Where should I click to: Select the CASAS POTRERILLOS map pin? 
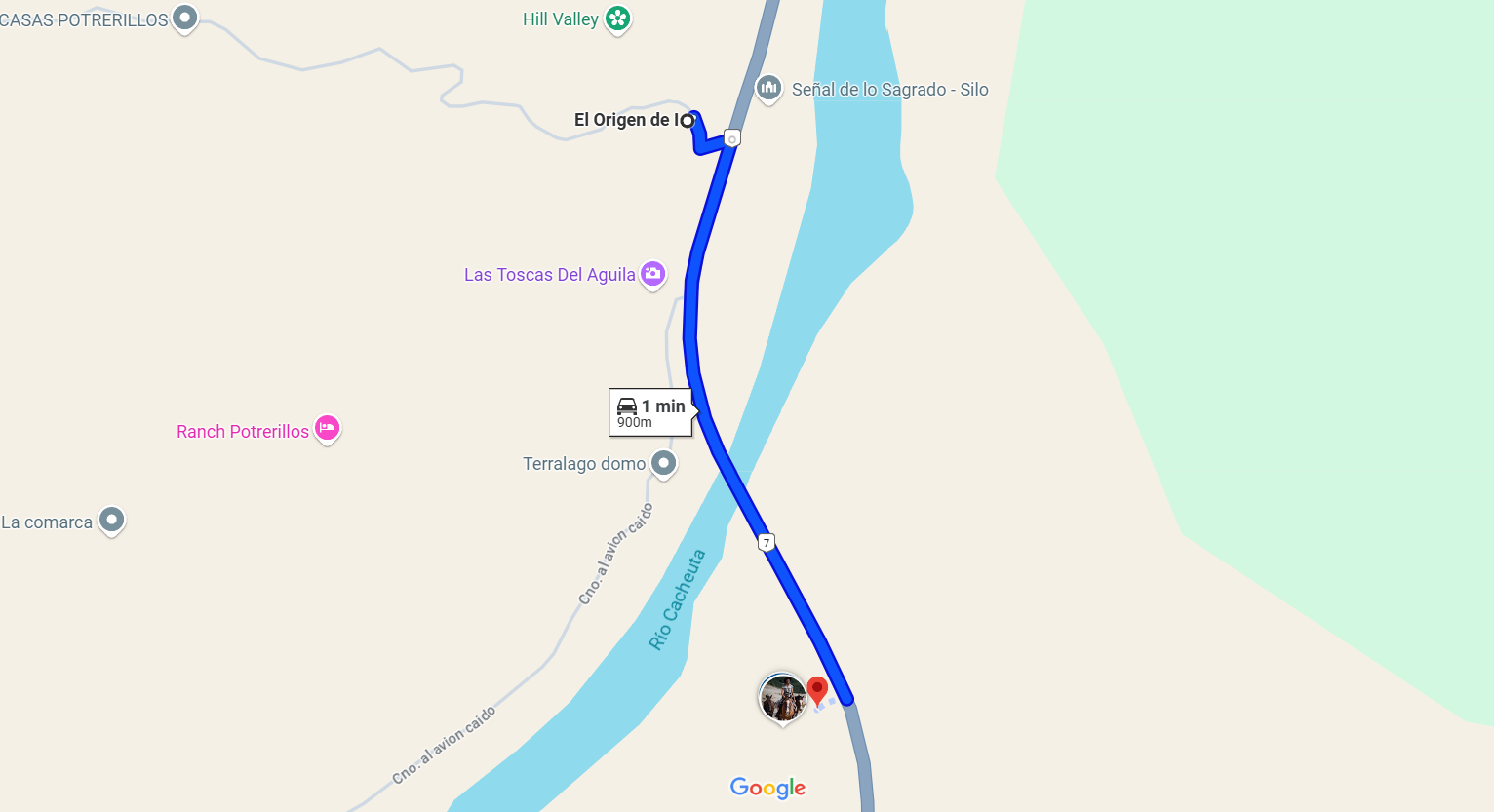(x=184, y=17)
